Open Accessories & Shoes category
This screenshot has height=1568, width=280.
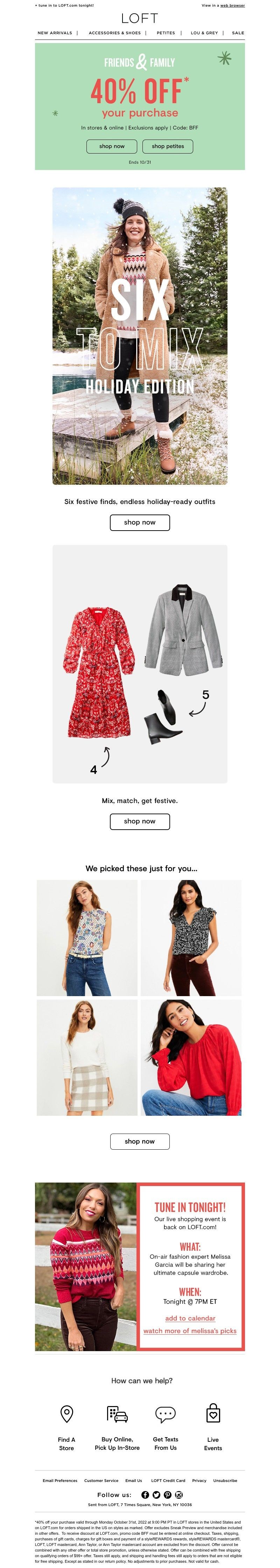tap(114, 33)
